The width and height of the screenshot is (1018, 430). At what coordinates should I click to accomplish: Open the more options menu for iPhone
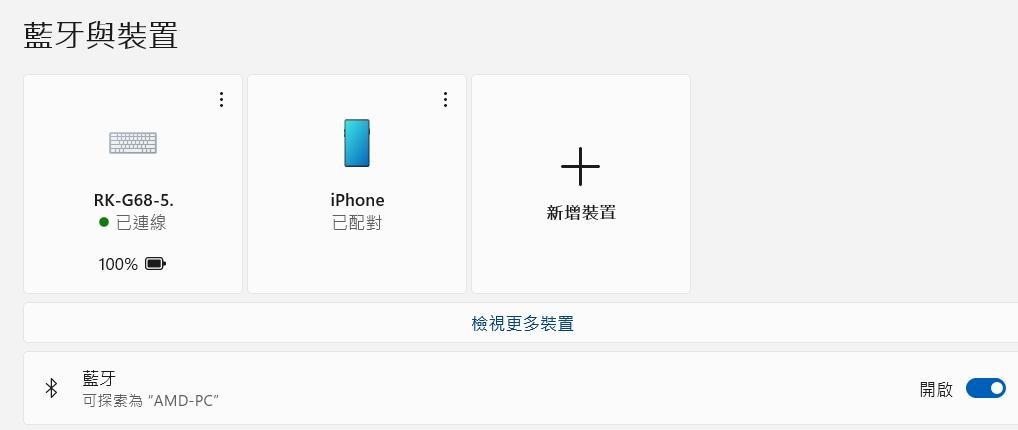tap(445, 99)
